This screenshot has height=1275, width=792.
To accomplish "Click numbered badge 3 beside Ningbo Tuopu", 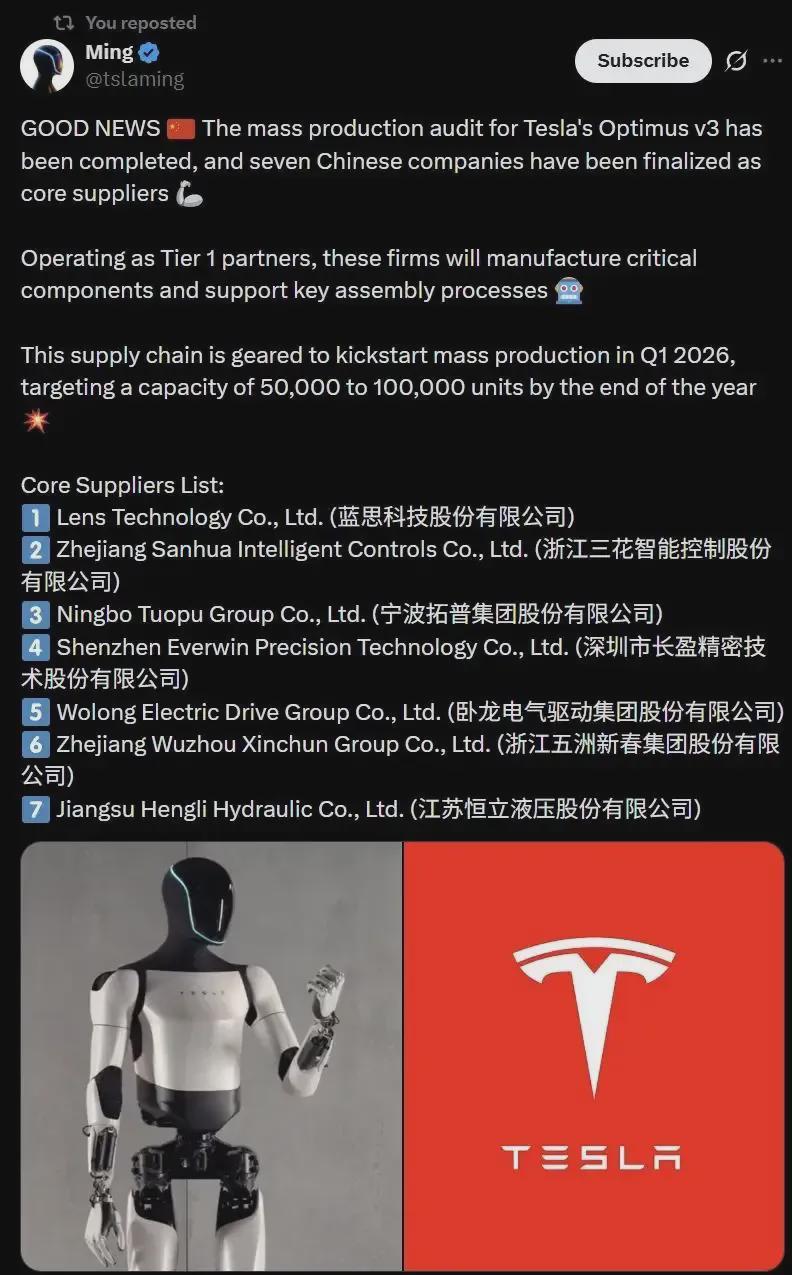I will [35, 614].
